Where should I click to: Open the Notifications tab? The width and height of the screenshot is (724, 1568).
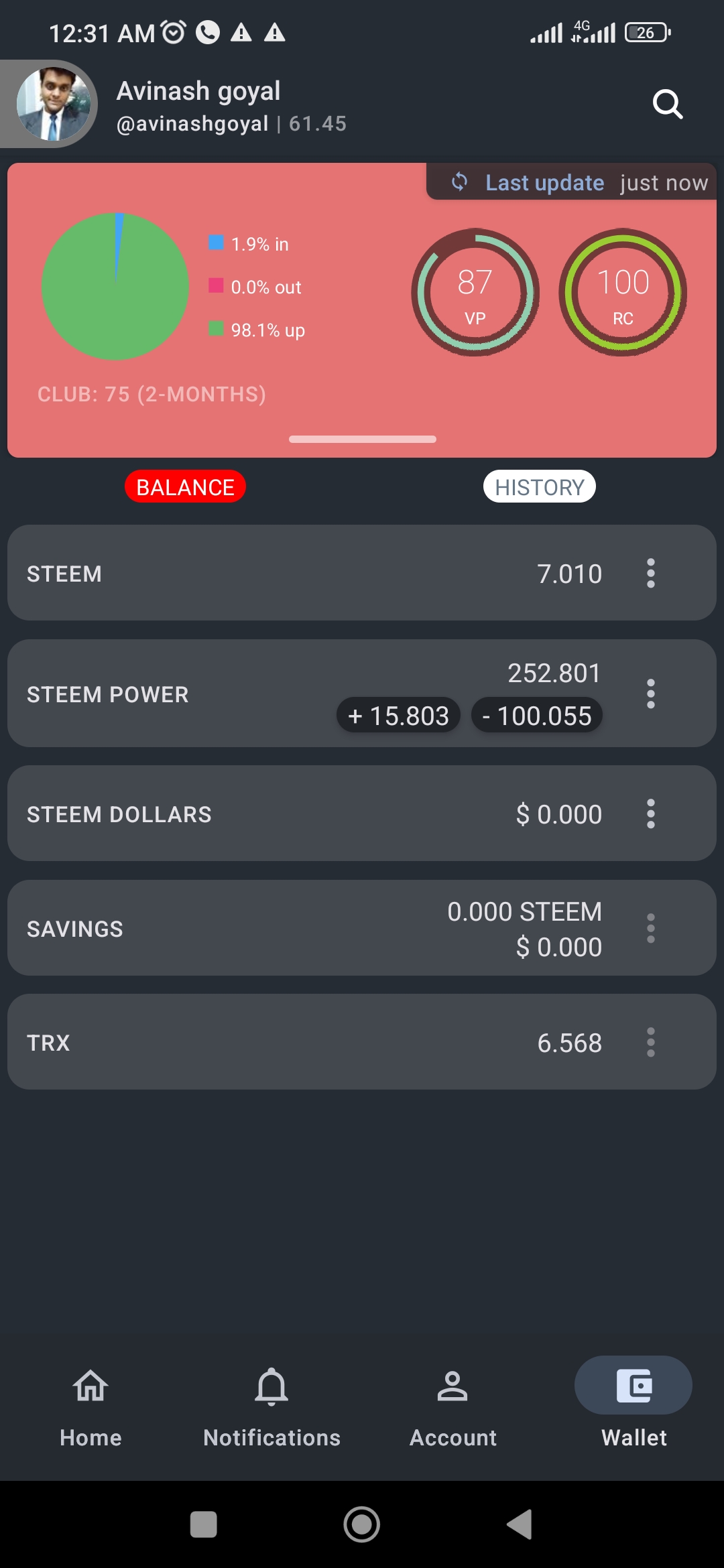(271, 1404)
